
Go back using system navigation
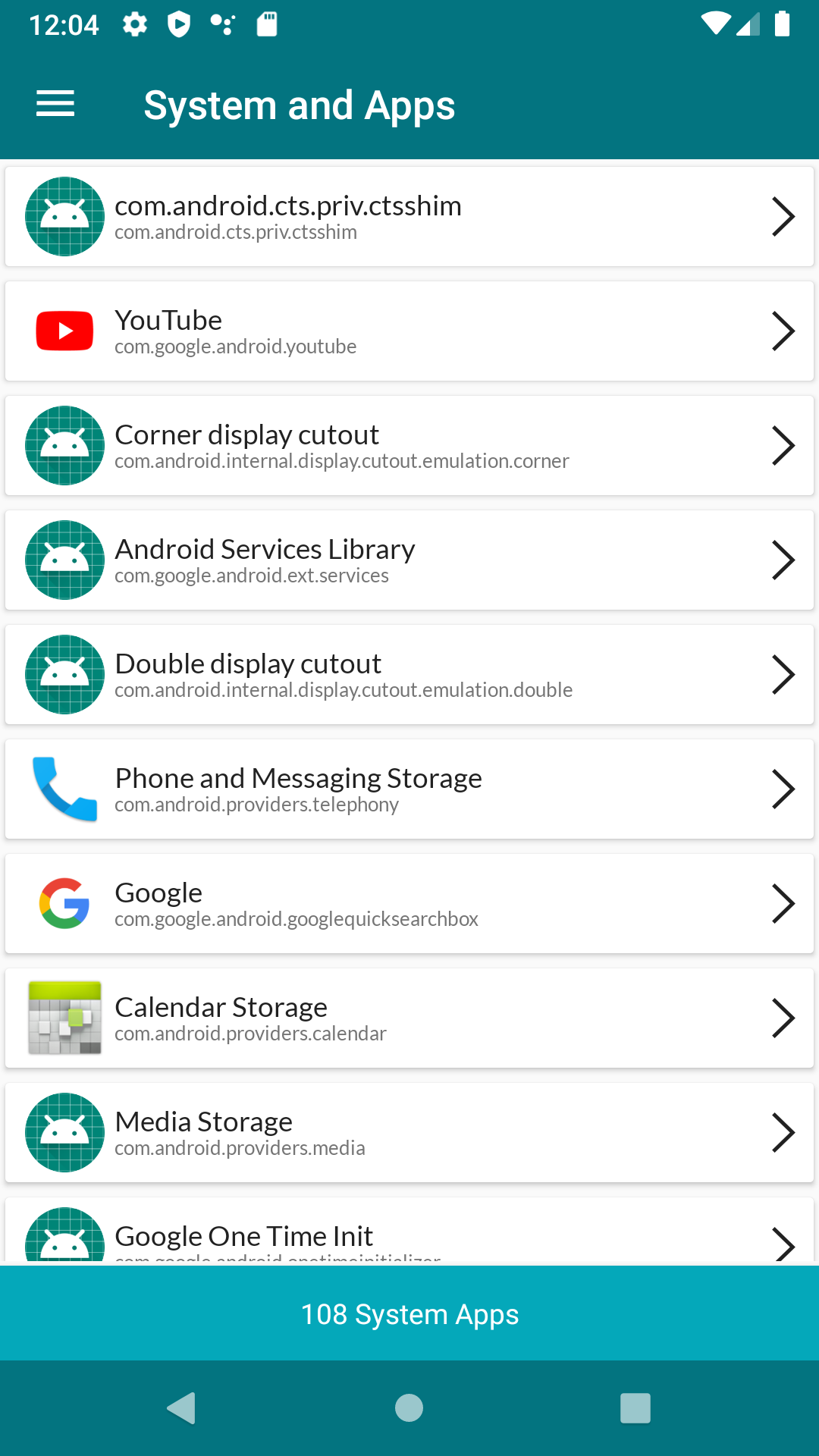pyautogui.click(x=181, y=1408)
